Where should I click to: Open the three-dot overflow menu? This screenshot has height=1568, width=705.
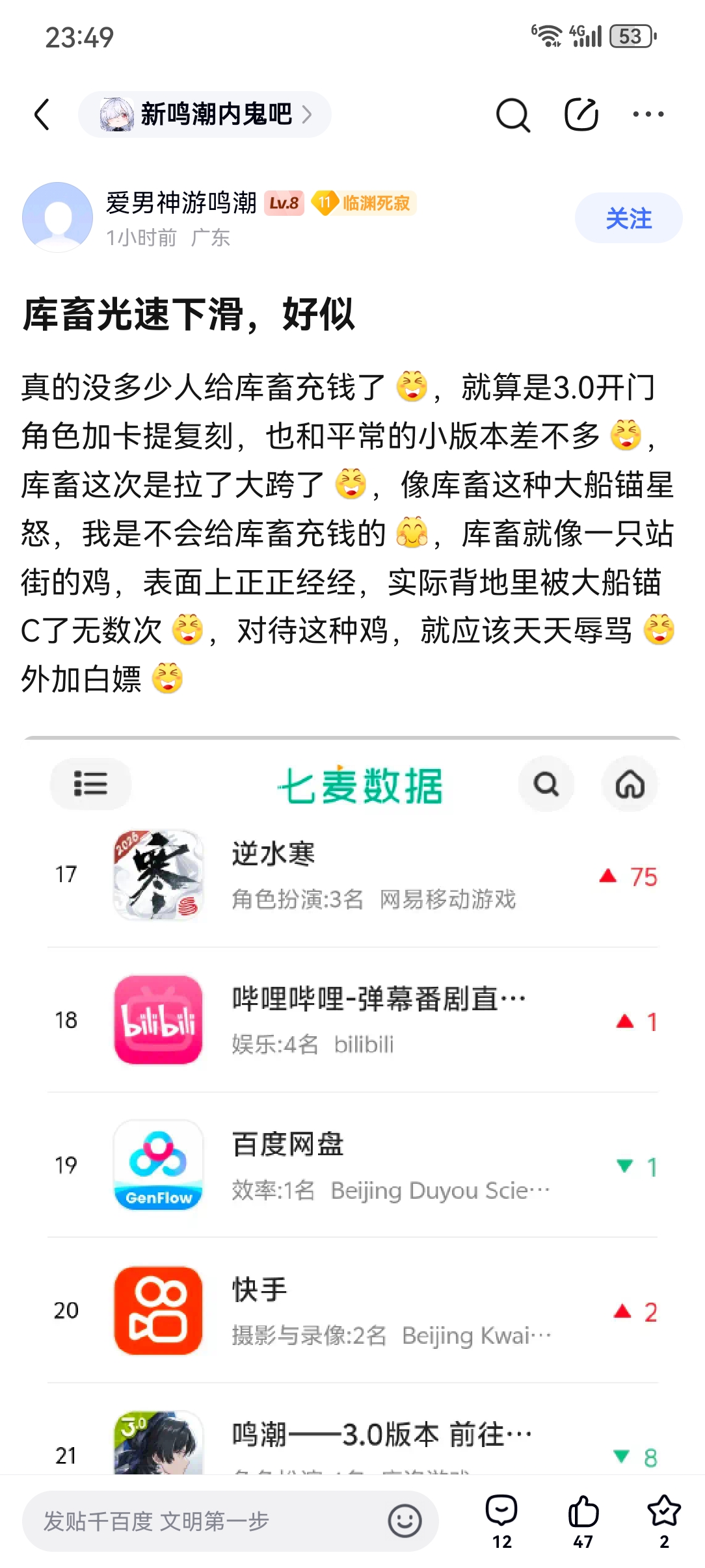coord(648,114)
